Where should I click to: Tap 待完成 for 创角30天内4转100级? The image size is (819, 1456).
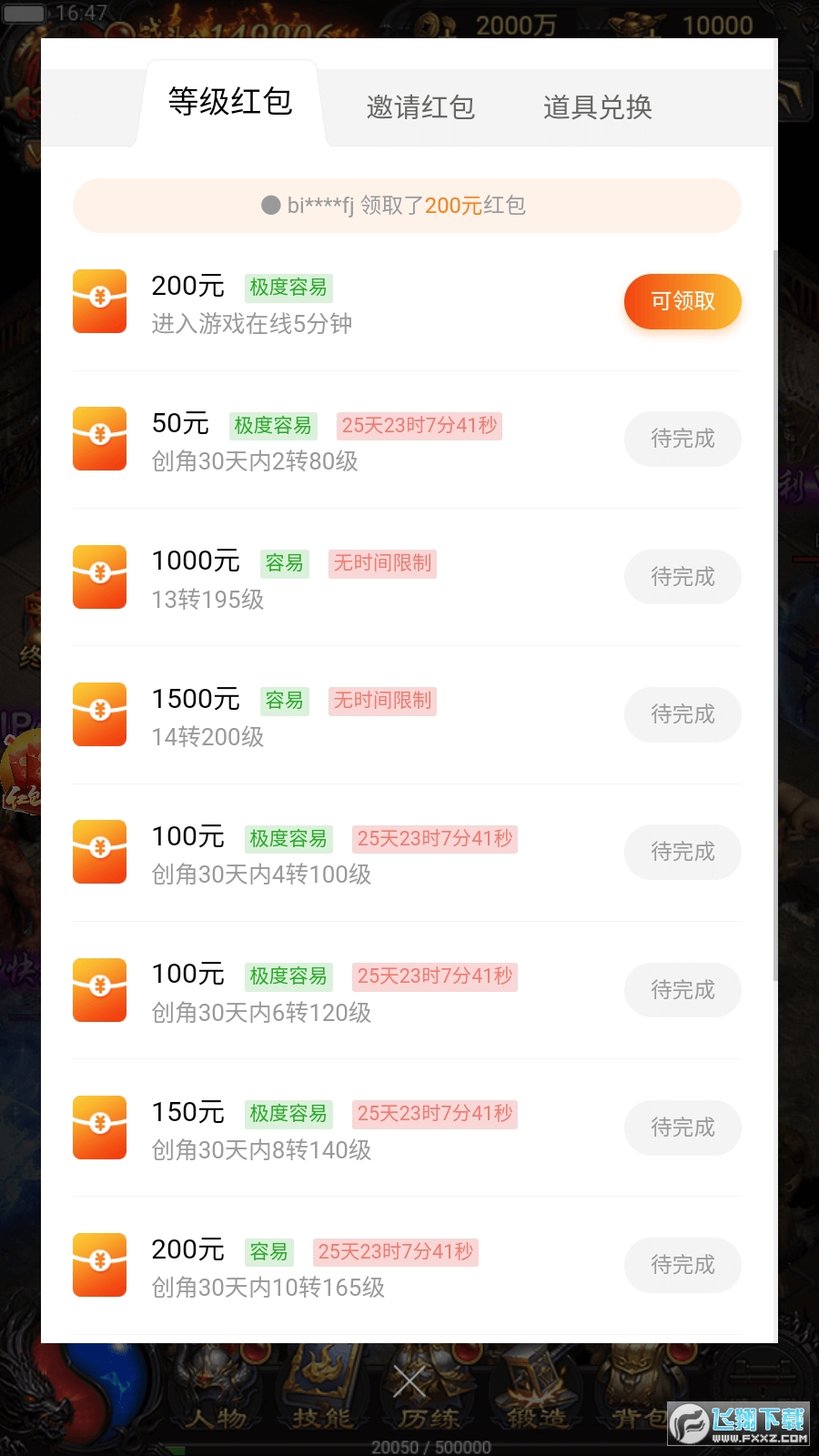pos(682,852)
